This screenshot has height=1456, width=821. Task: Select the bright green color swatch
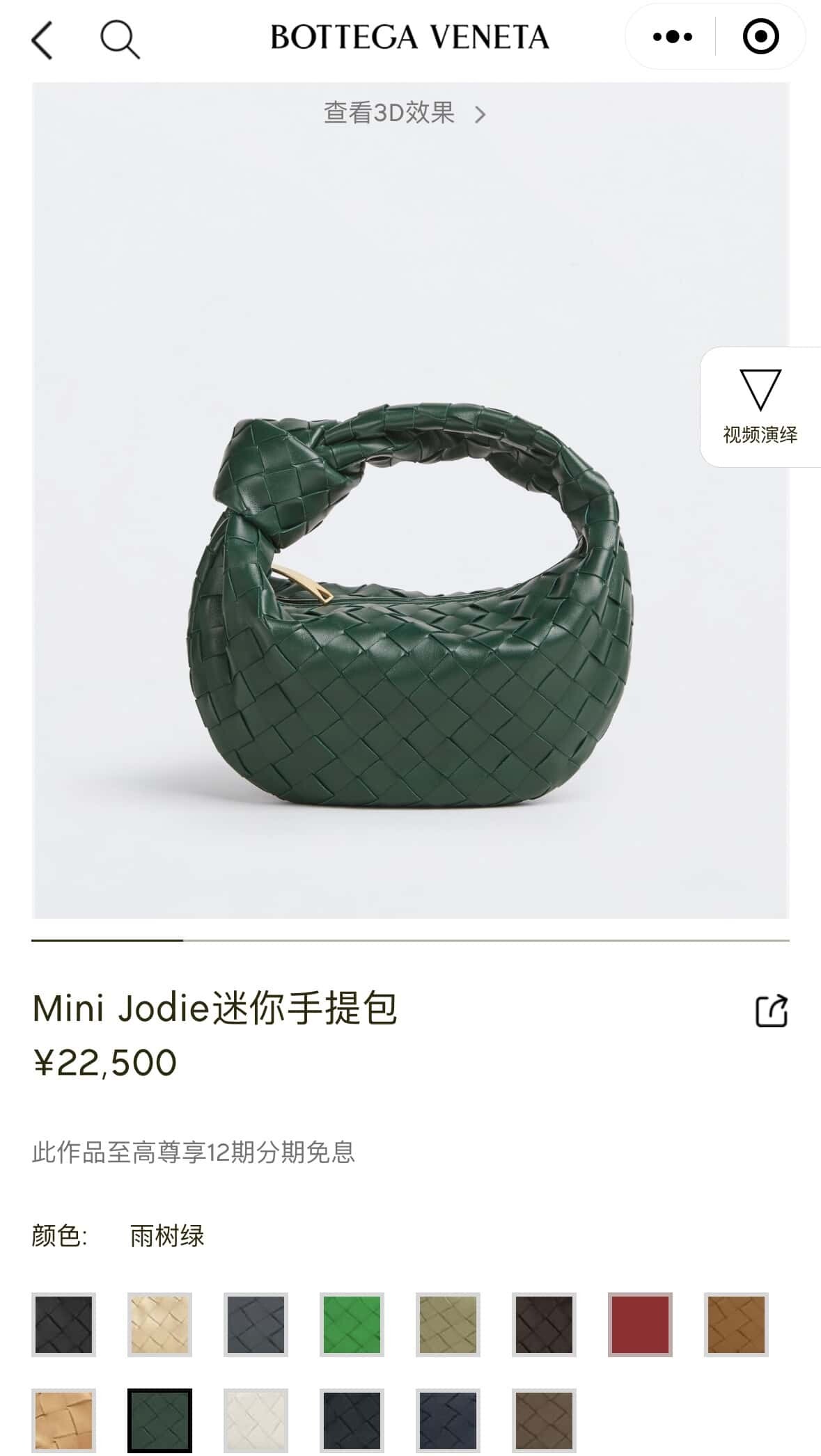point(352,1325)
